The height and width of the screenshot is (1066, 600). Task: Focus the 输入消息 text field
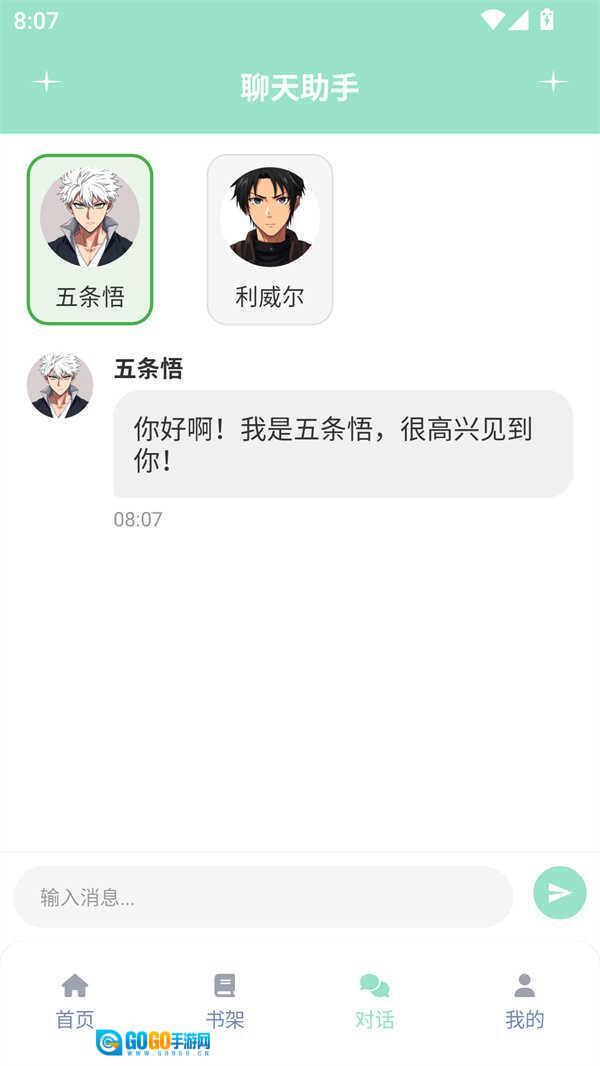tap(262, 897)
